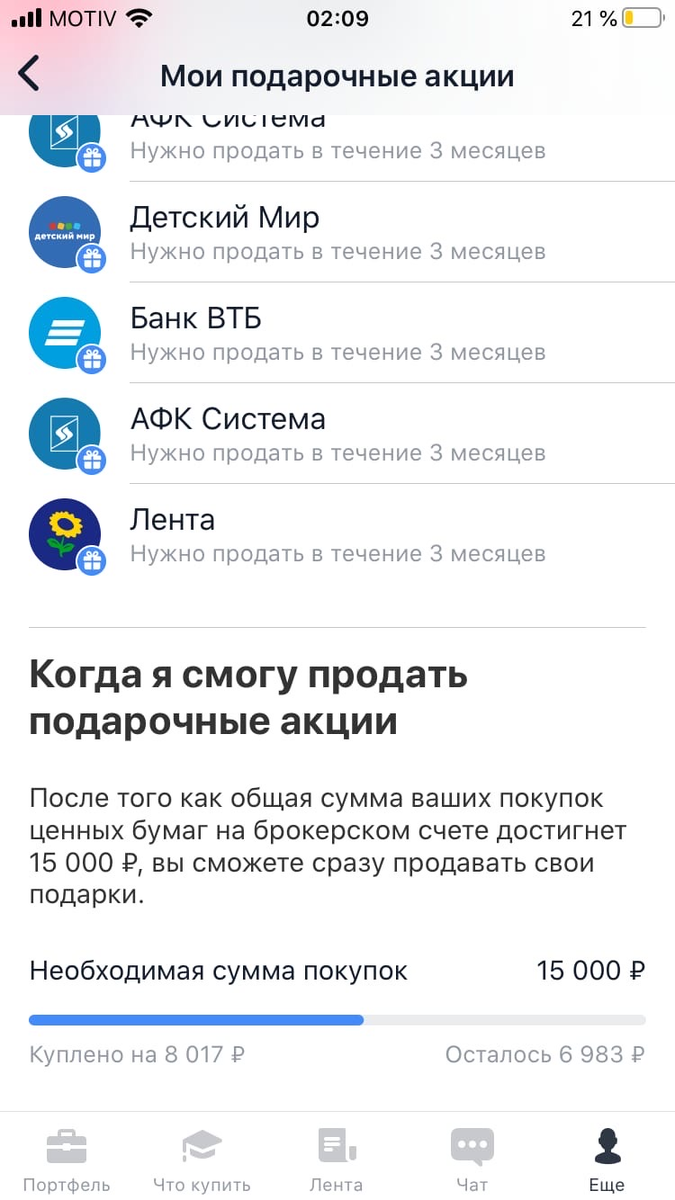Screen dimensions: 675x1200
Task: Switch to the Чат tab
Action: (472, 1160)
